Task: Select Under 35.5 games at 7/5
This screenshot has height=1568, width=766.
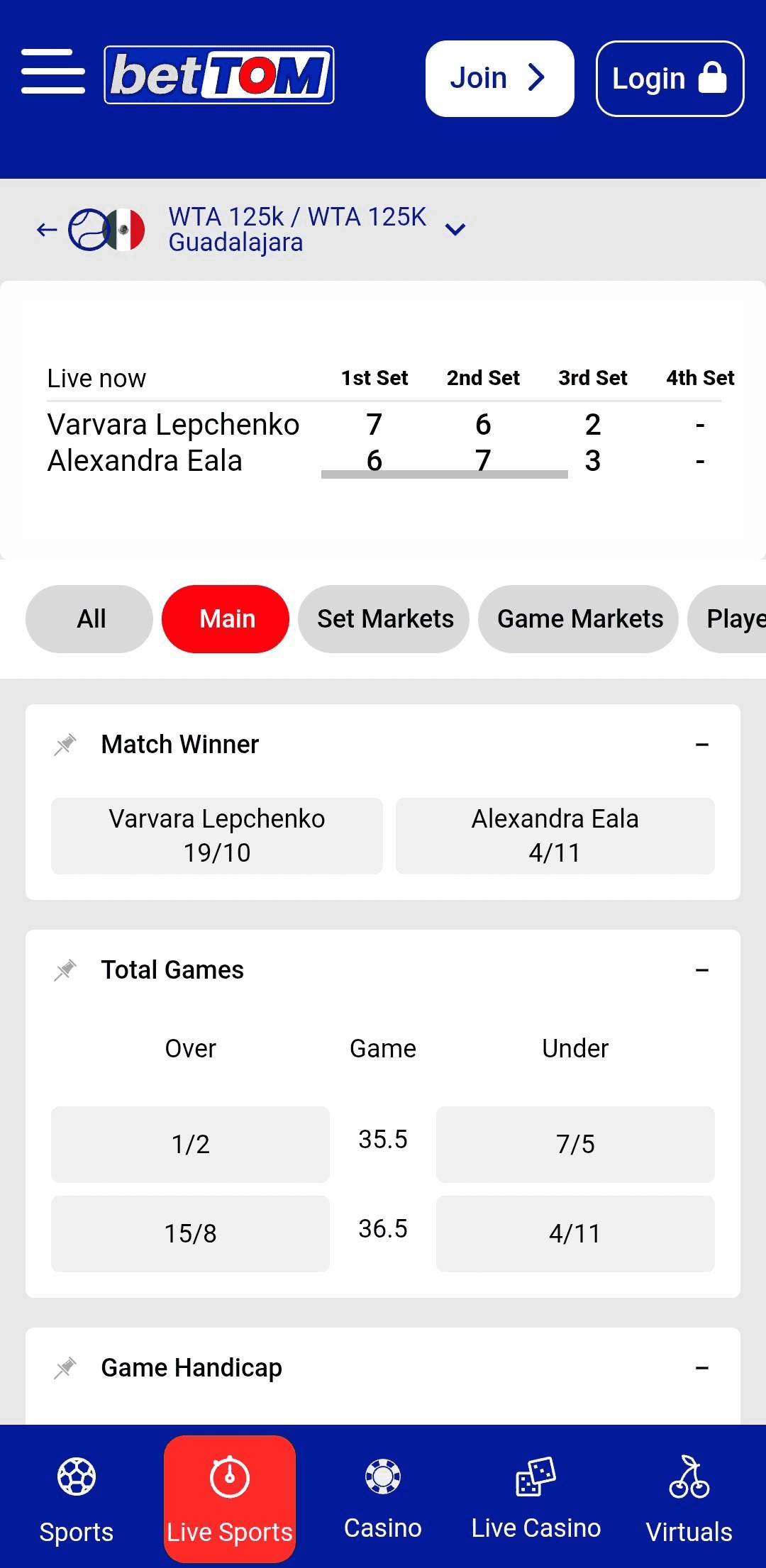Action: point(575,1144)
